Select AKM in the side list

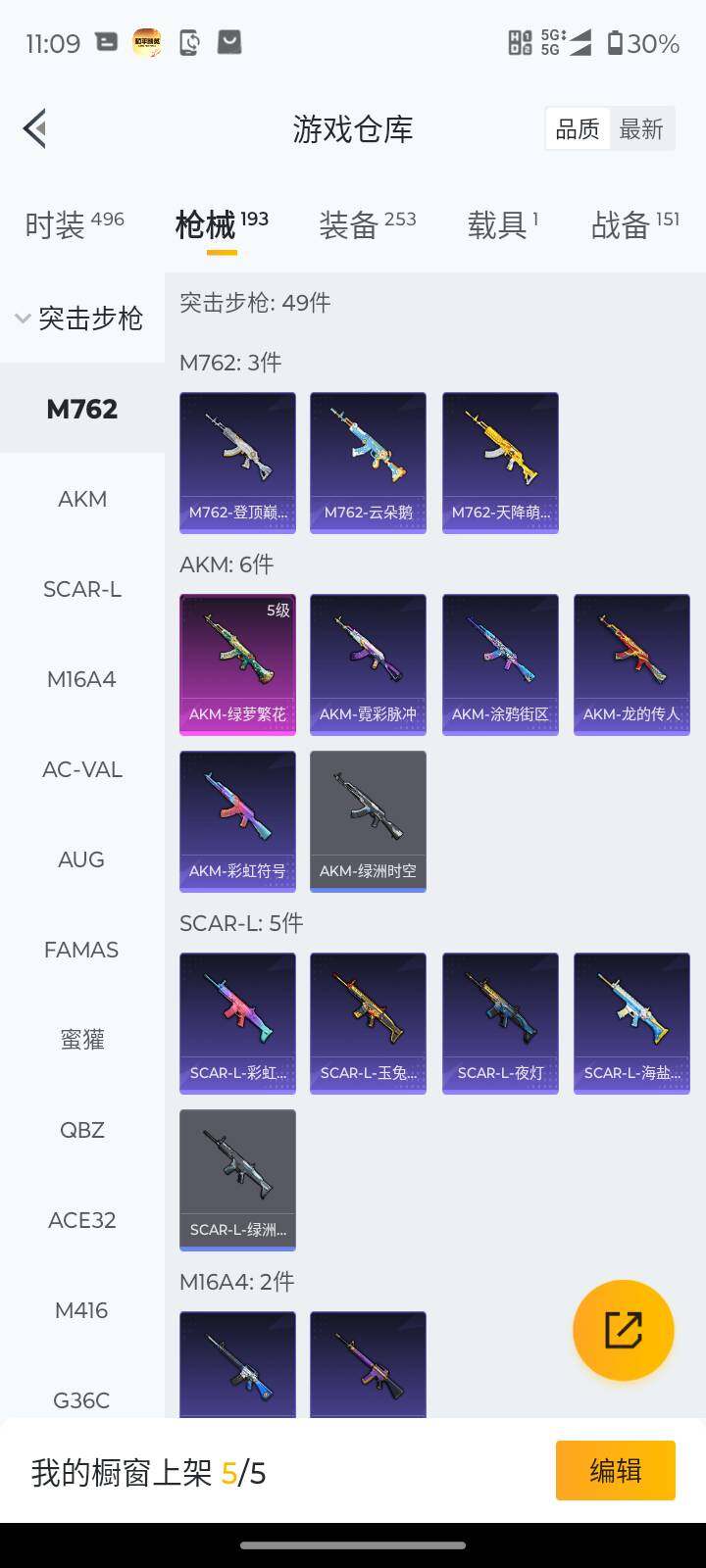(x=82, y=499)
